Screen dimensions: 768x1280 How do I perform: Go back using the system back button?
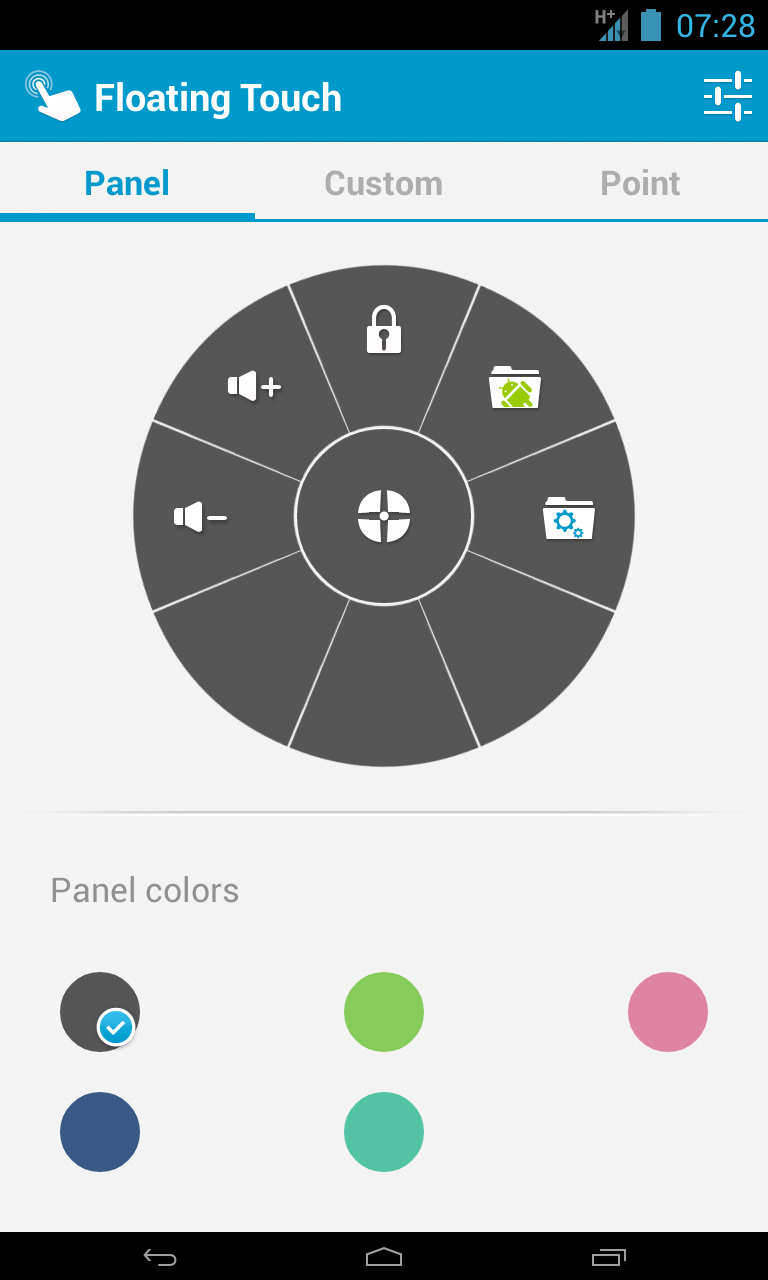coord(160,1257)
